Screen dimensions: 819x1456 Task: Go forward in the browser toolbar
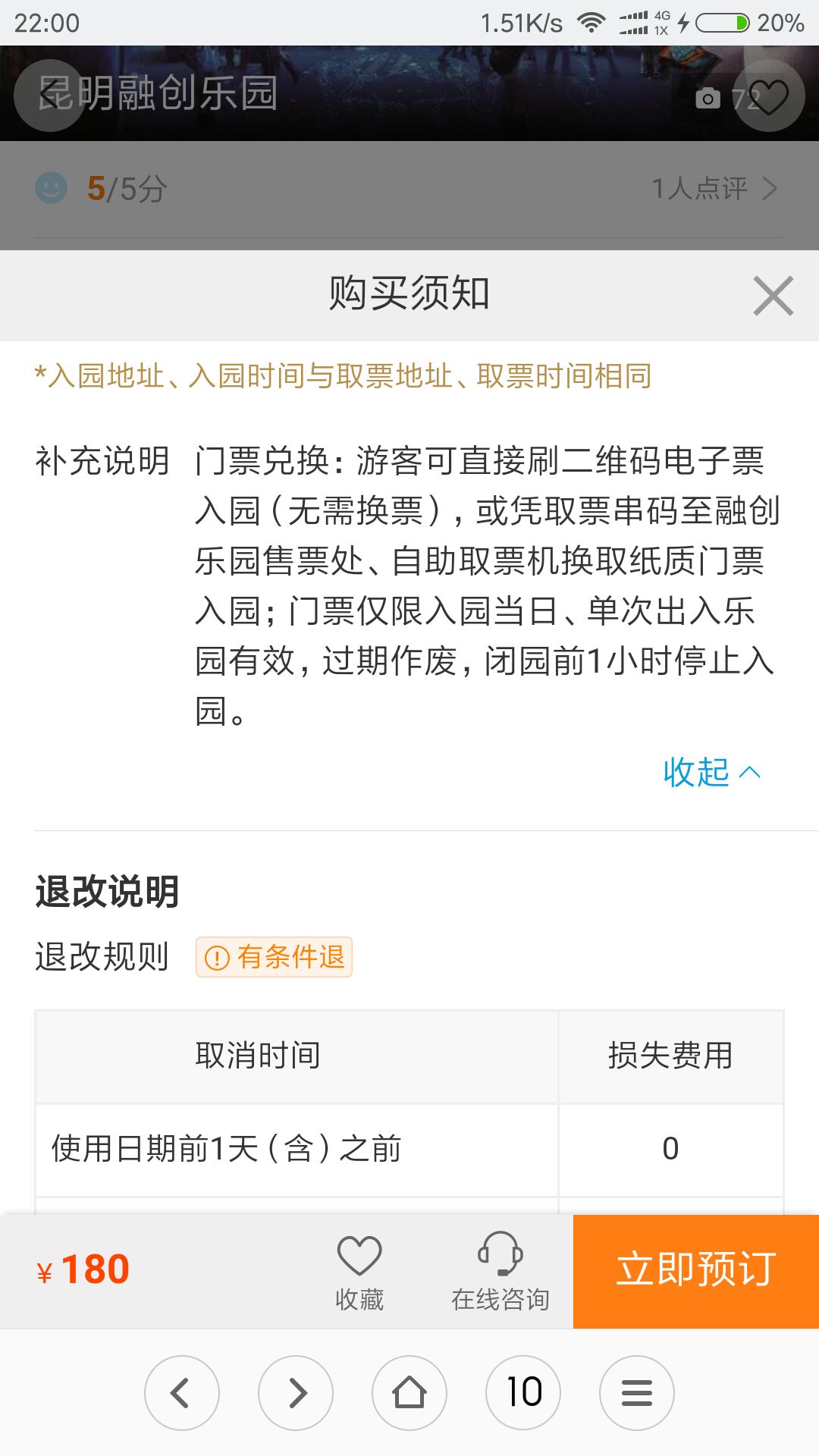pos(296,1392)
